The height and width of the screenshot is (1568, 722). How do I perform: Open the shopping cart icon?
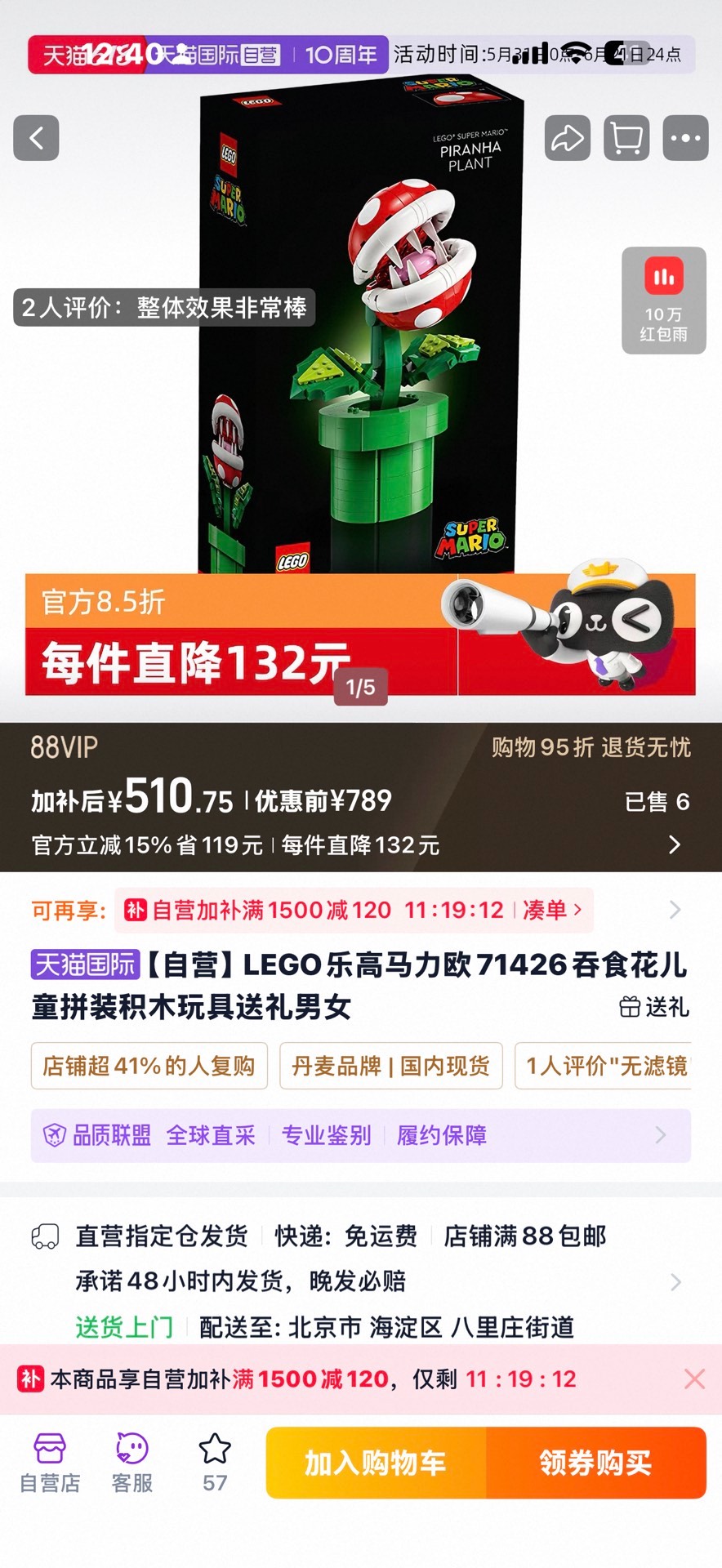(626, 138)
